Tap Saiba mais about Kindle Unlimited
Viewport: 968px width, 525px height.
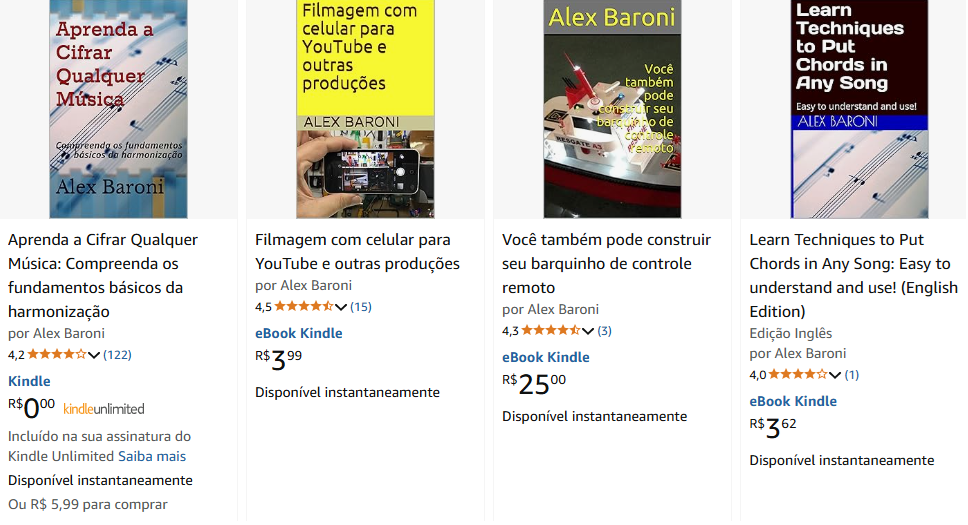pos(152,456)
